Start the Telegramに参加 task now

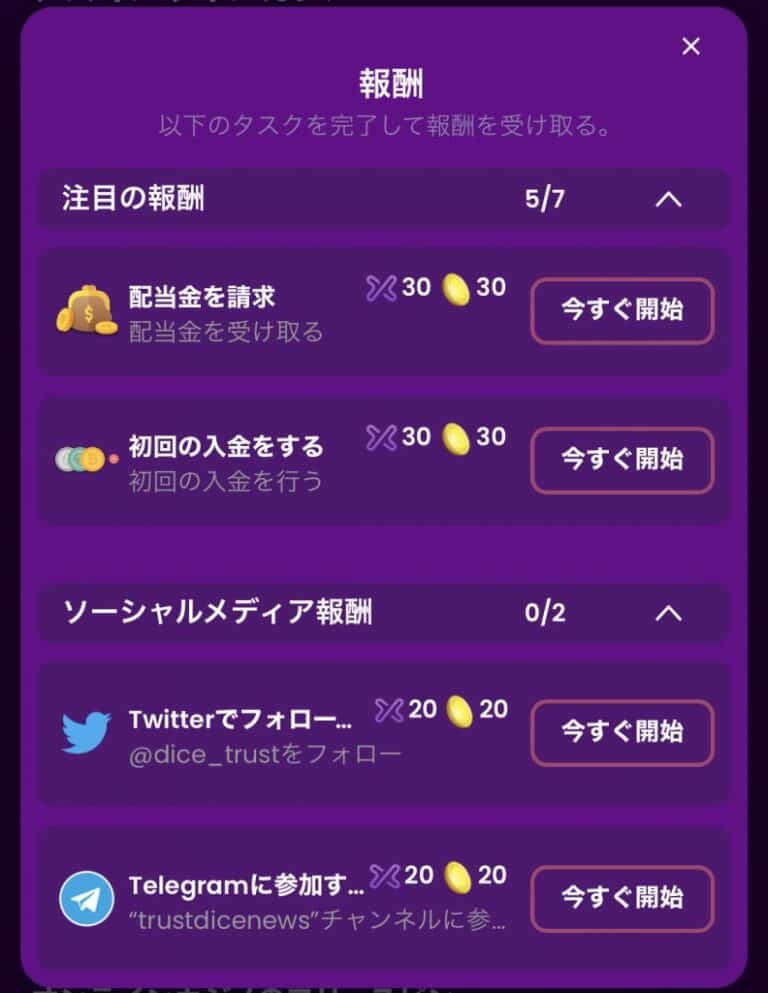[622, 898]
